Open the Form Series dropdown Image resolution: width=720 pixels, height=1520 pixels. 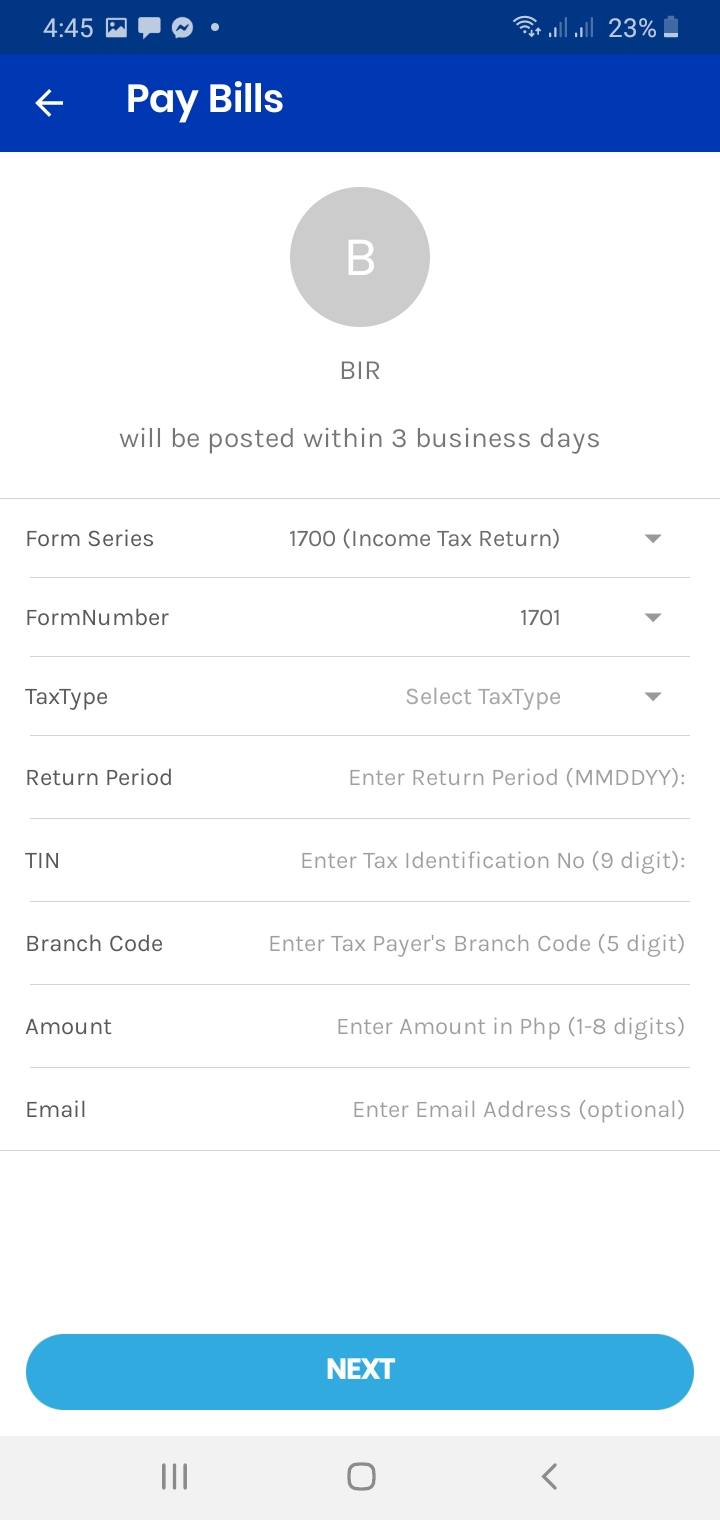[x=651, y=538]
